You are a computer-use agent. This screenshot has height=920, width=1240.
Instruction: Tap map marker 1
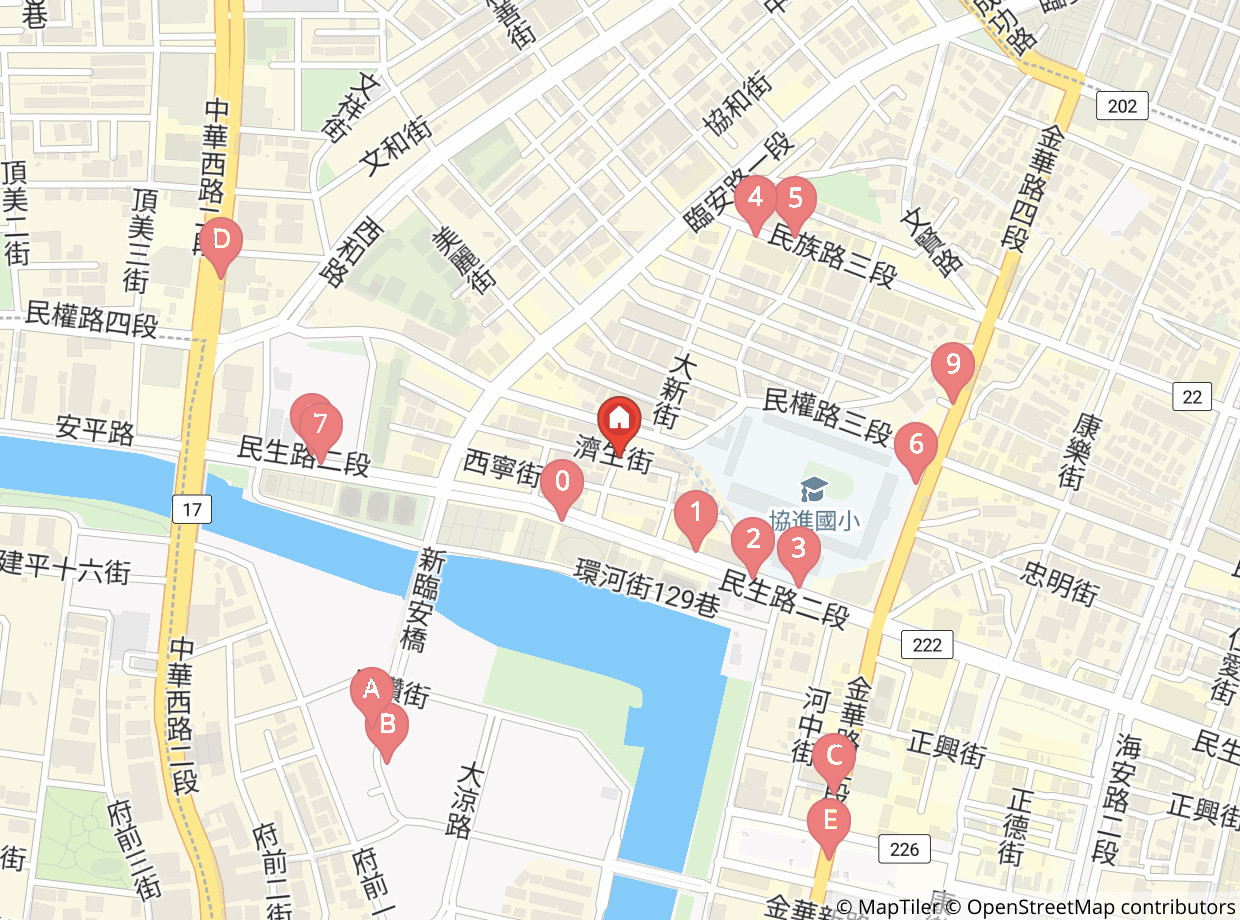[695, 514]
